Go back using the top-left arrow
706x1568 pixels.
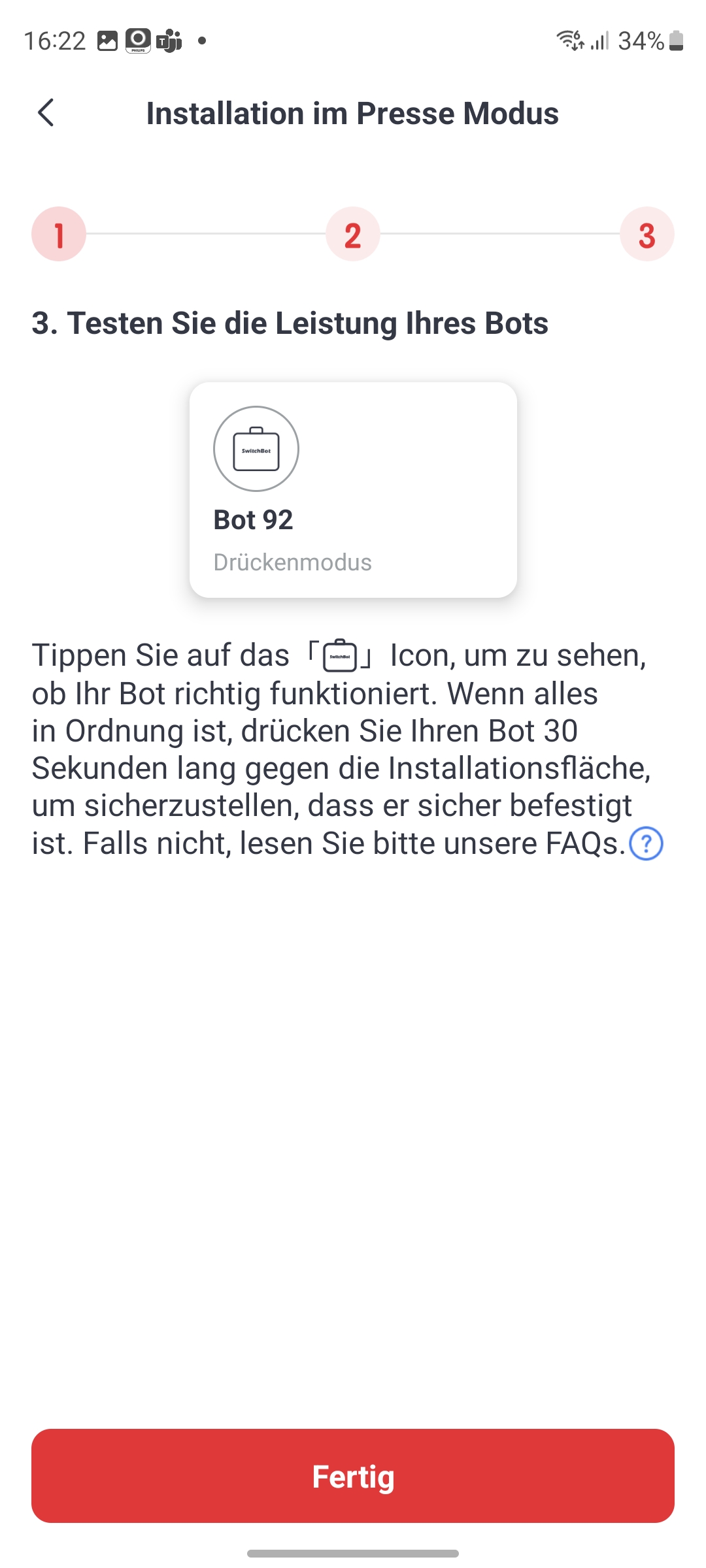coord(46,113)
